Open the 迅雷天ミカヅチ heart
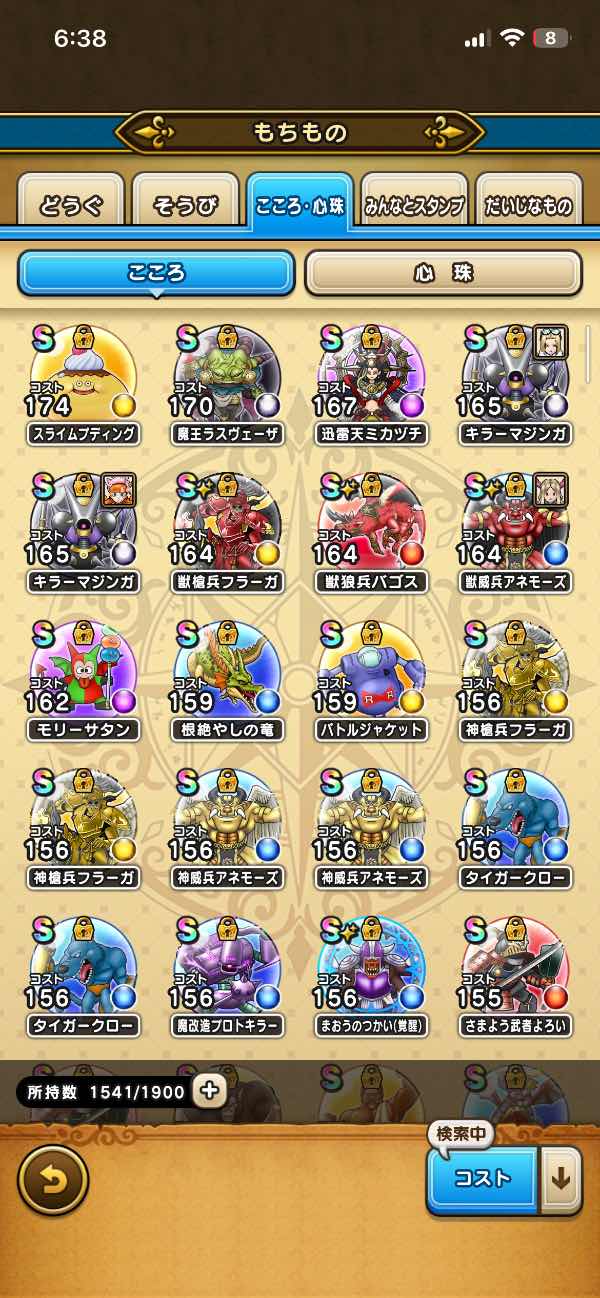This screenshot has width=600, height=1298. tap(371, 382)
